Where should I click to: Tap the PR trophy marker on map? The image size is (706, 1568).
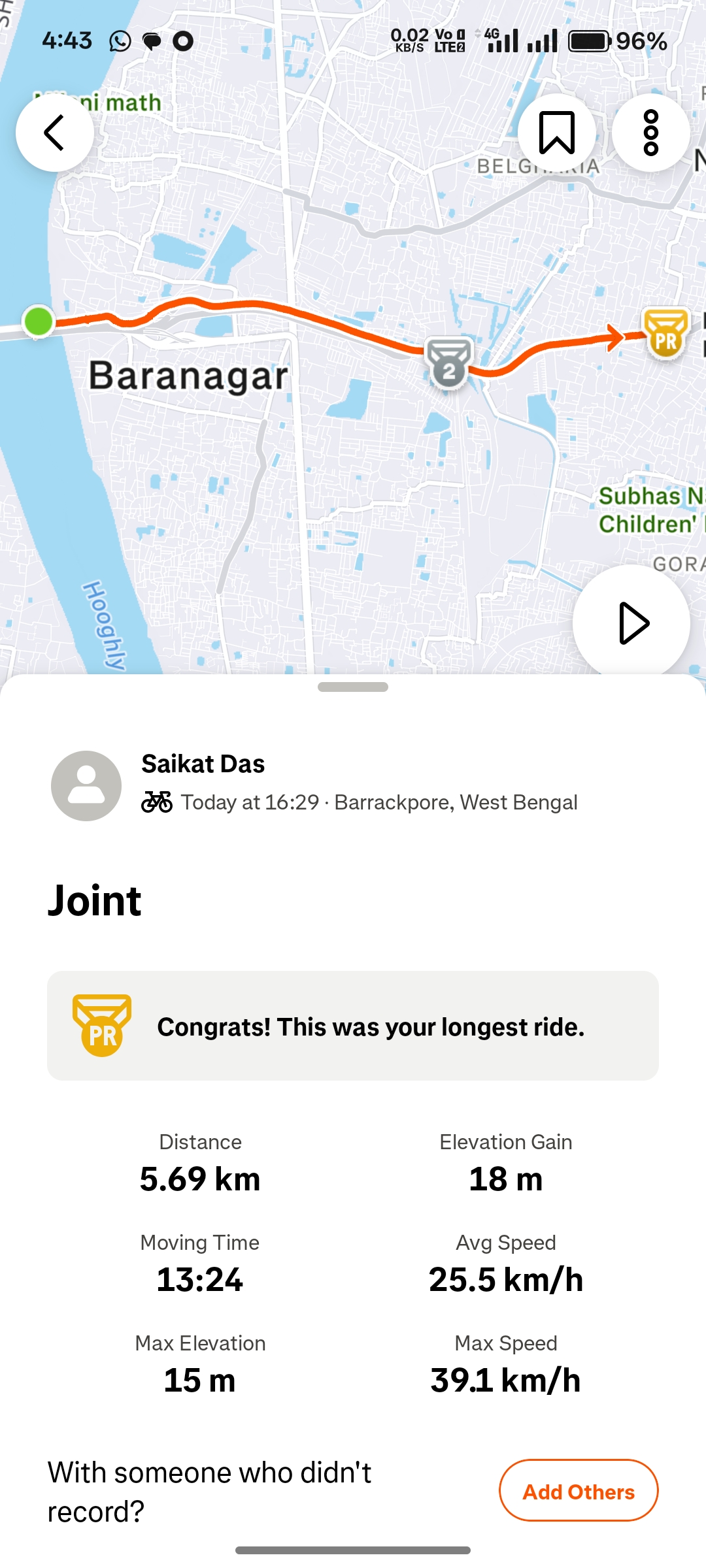click(666, 333)
